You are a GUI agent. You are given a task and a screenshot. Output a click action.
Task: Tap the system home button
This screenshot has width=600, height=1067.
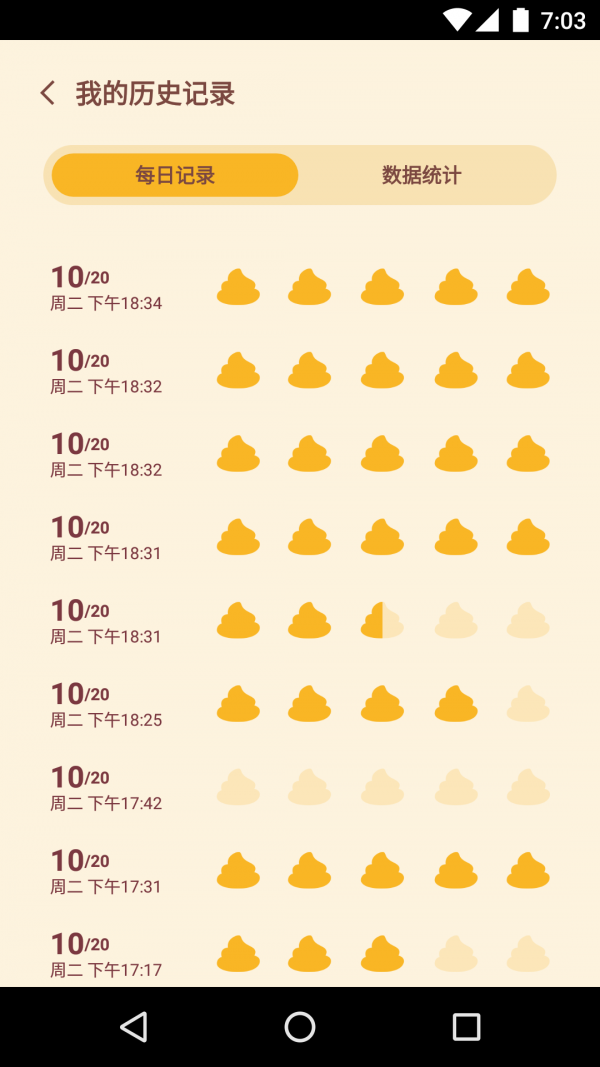pos(300,1027)
